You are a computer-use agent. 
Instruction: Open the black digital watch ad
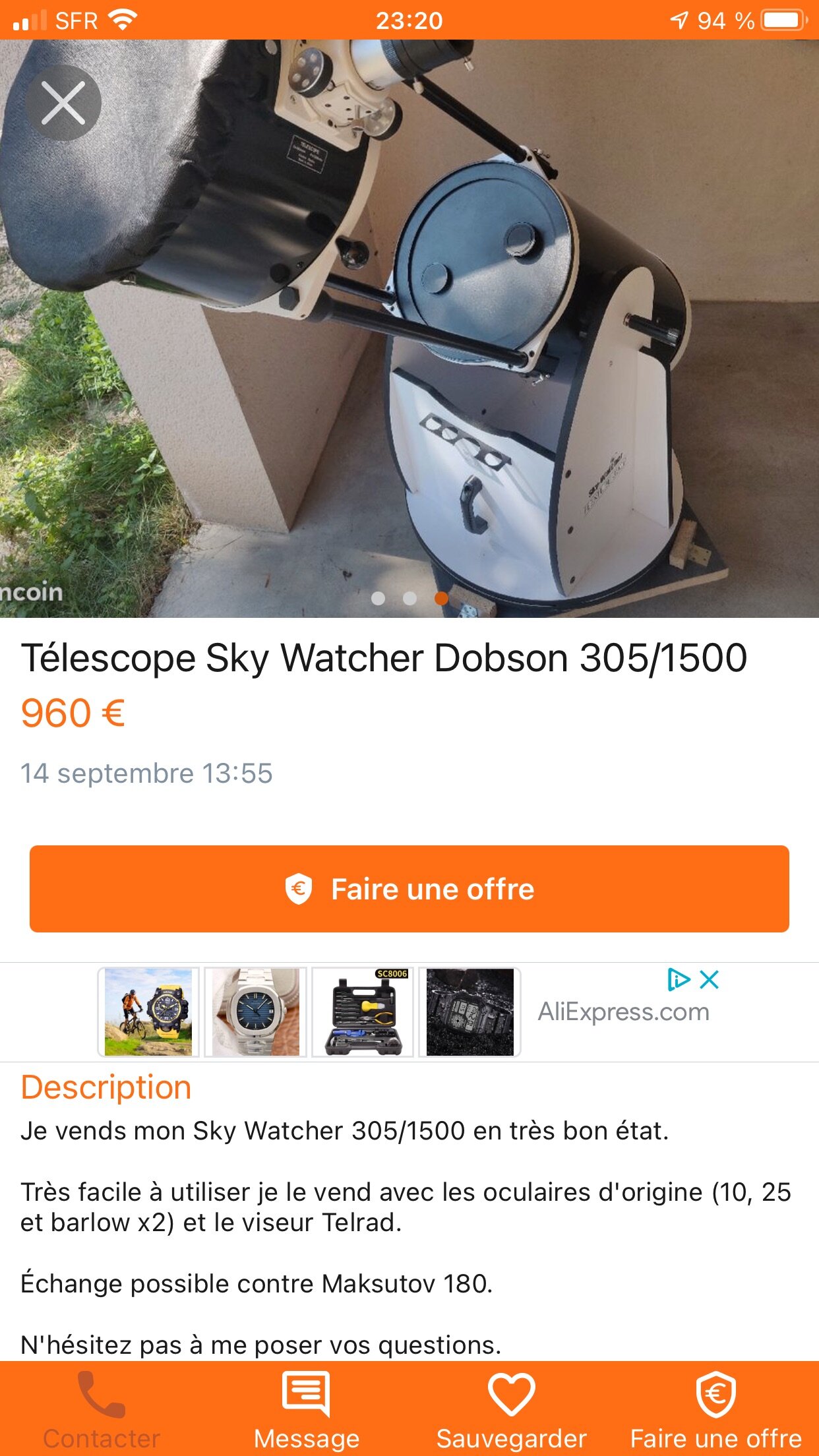pyautogui.click(x=470, y=1012)
